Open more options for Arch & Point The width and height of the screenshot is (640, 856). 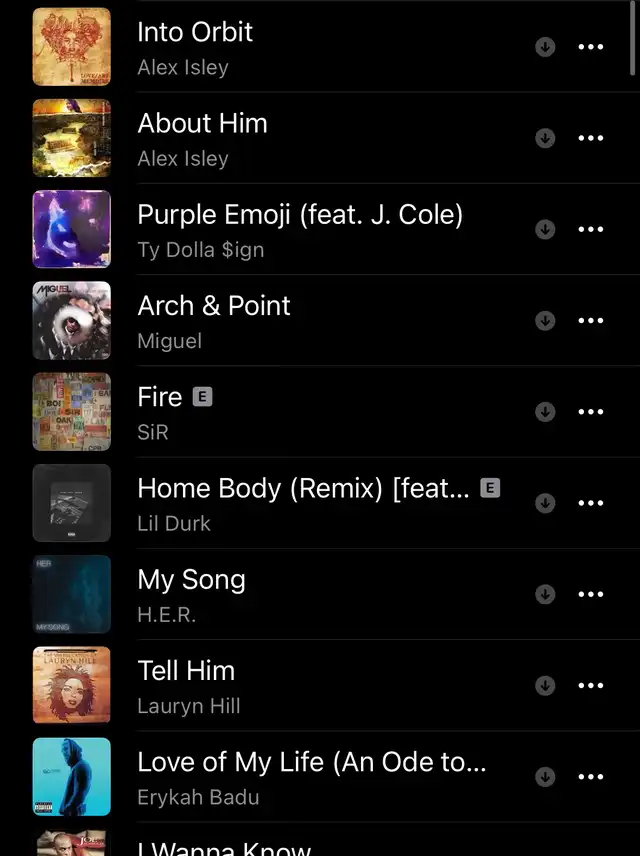point(591,321)
